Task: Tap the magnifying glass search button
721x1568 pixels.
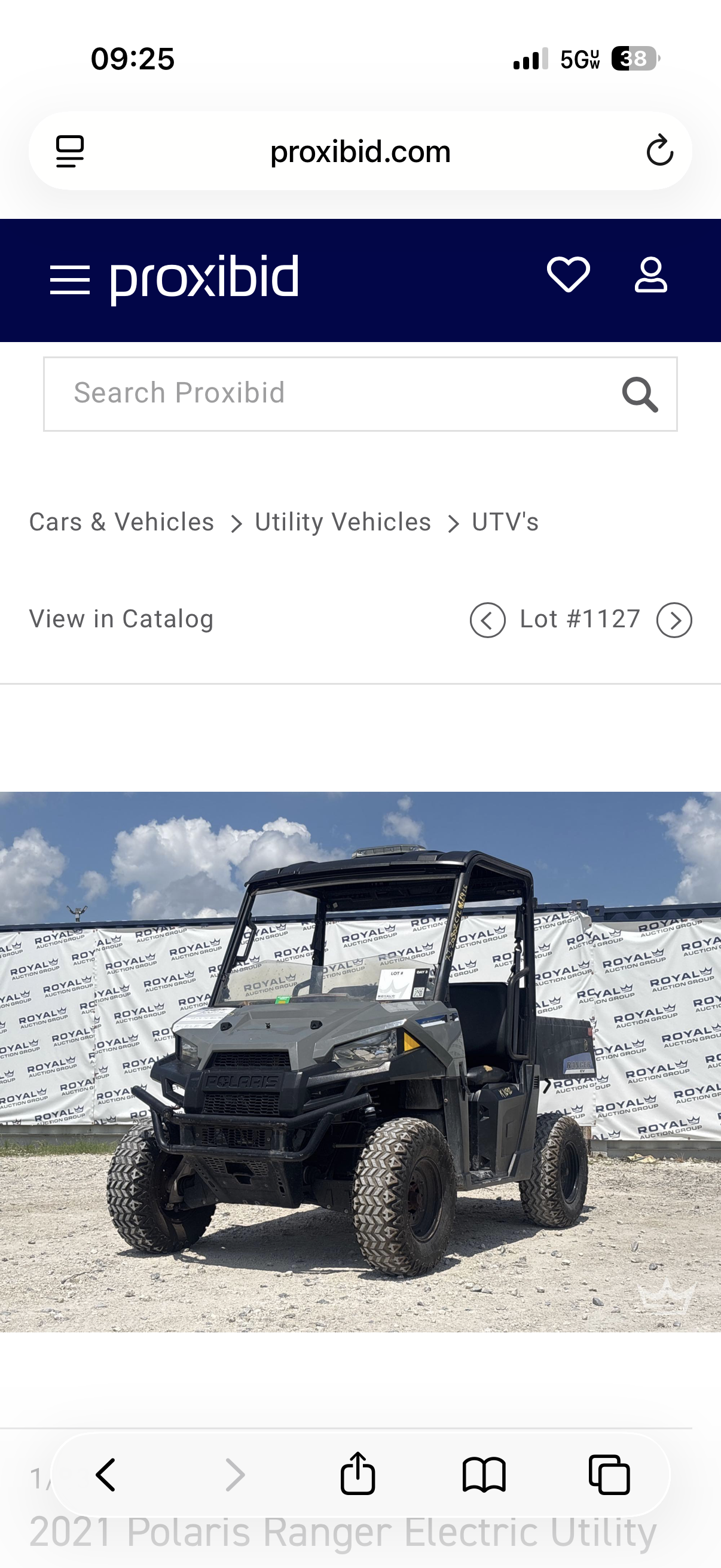Action: click(x=640, y=395)
